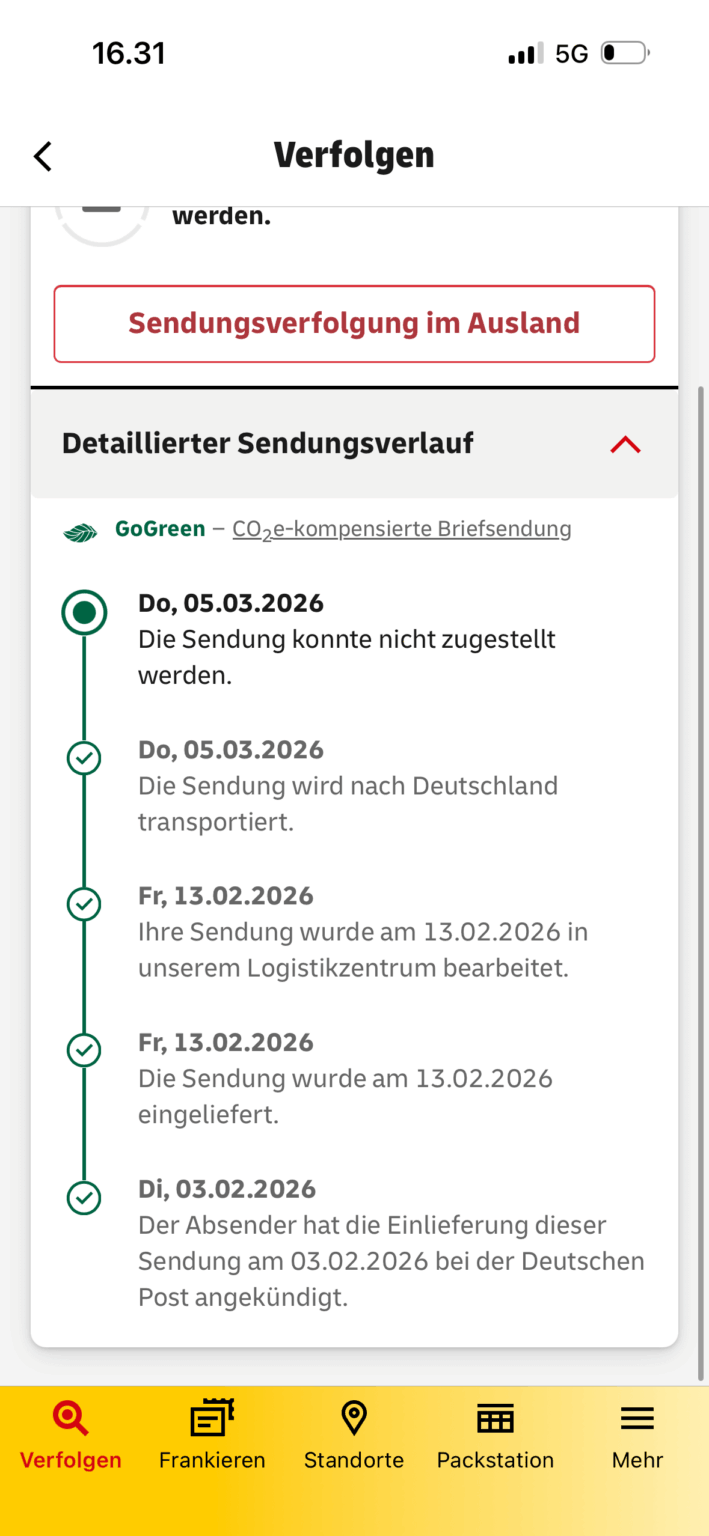
Task: Open the CO2e-kompensierte Briefsendung link
Action: (402, 529)
